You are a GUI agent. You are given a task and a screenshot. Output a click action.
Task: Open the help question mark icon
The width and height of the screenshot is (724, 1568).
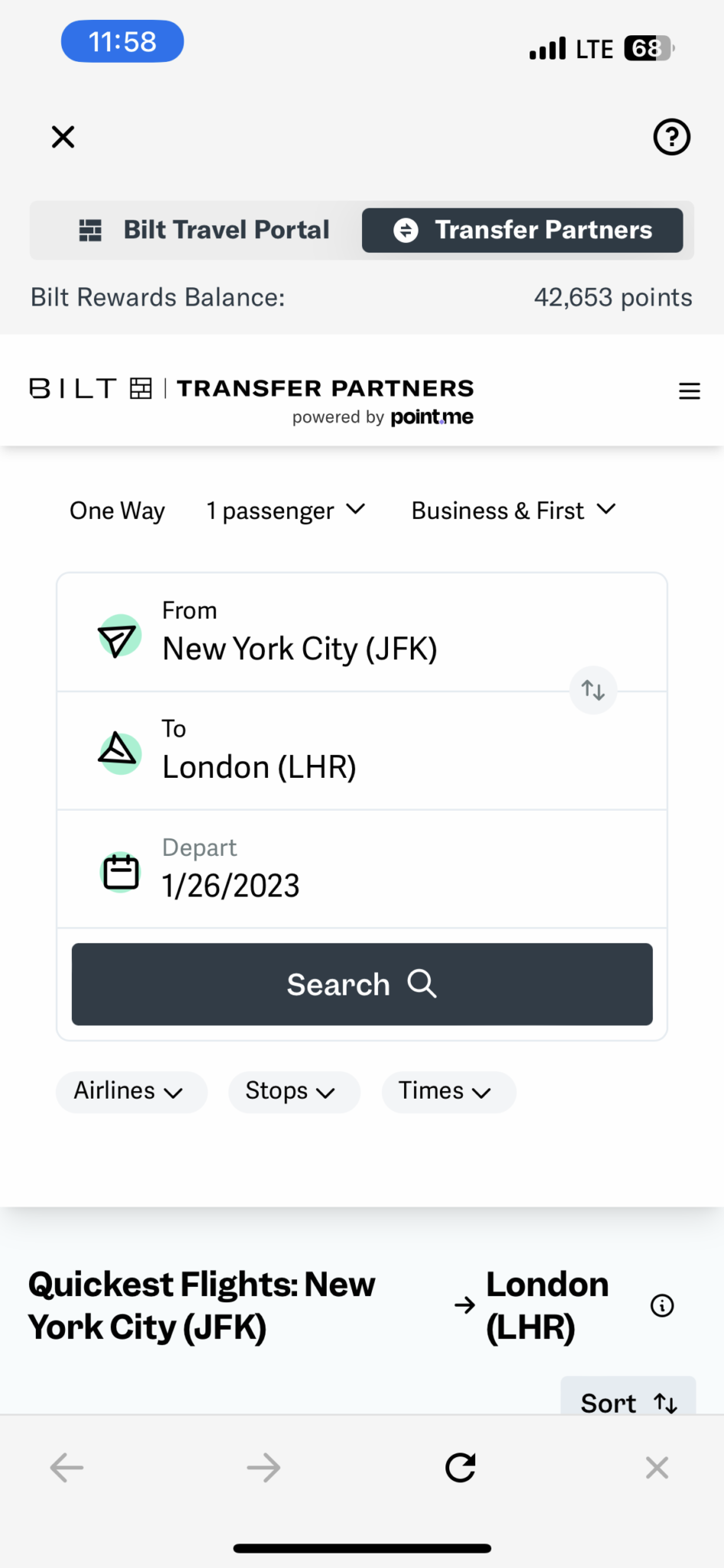[x=671, y=137]
